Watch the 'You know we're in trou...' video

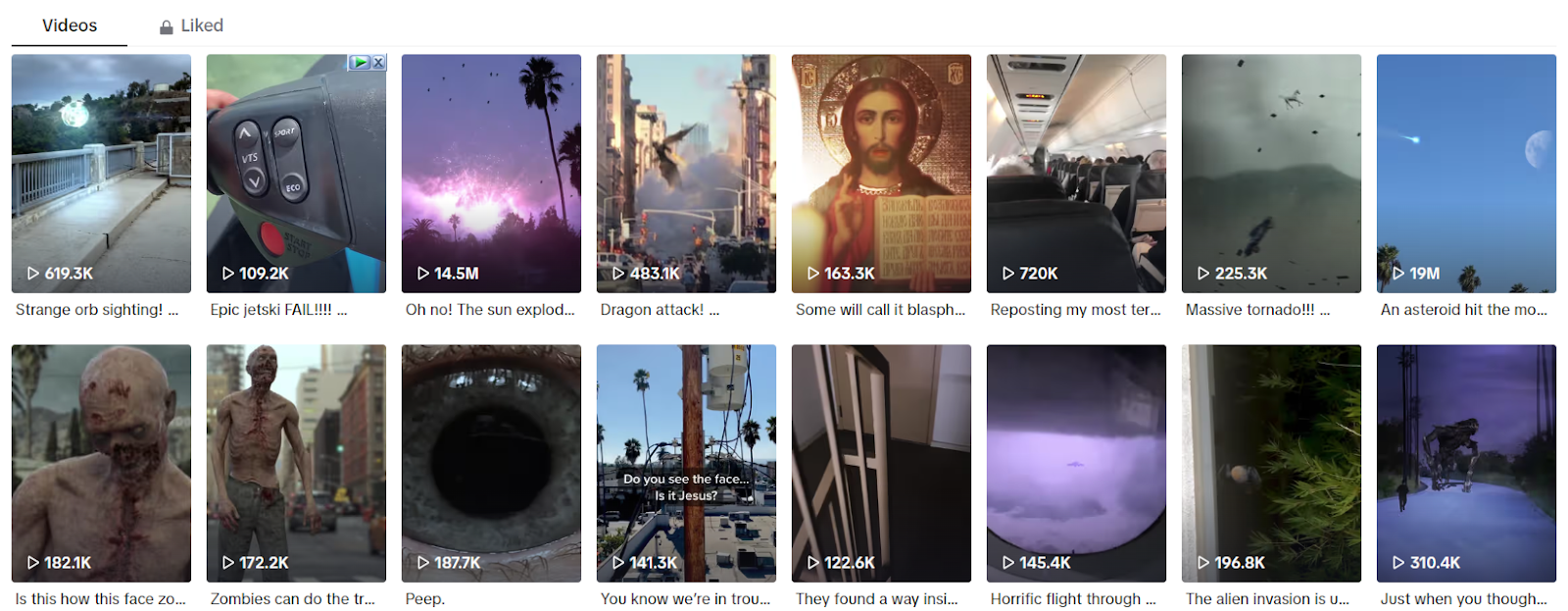[686, 463]
